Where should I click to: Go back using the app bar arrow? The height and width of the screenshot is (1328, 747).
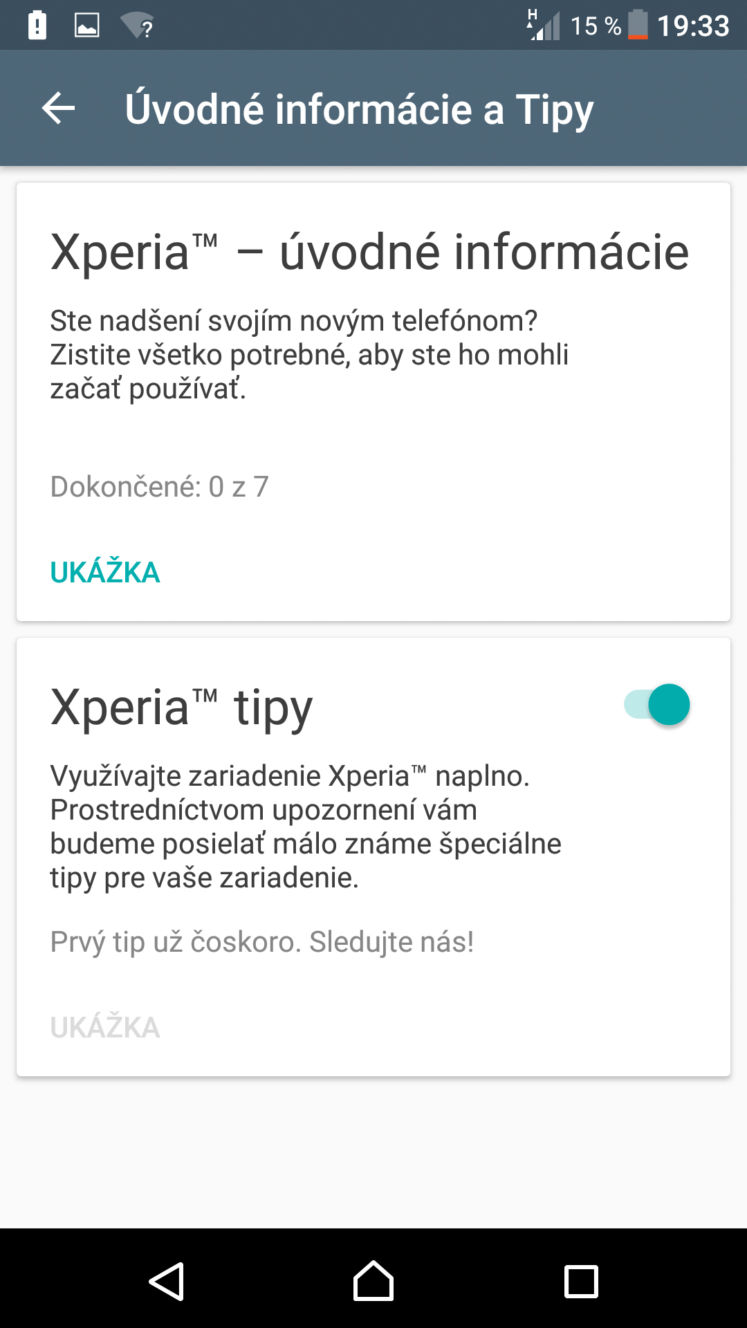coord(58,108)
